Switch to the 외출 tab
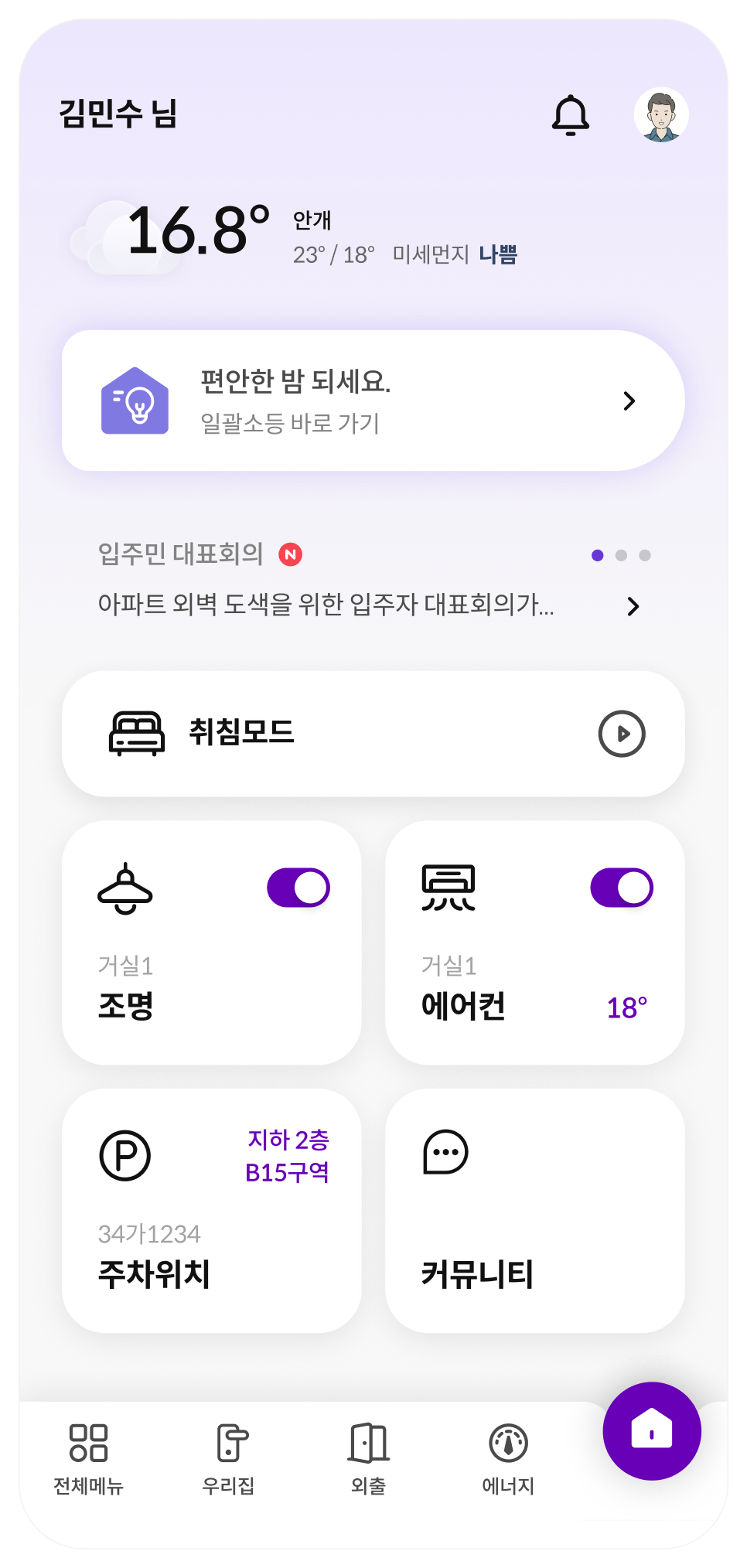Viewport: 747px width, 1568px height. coord(369,1458)
